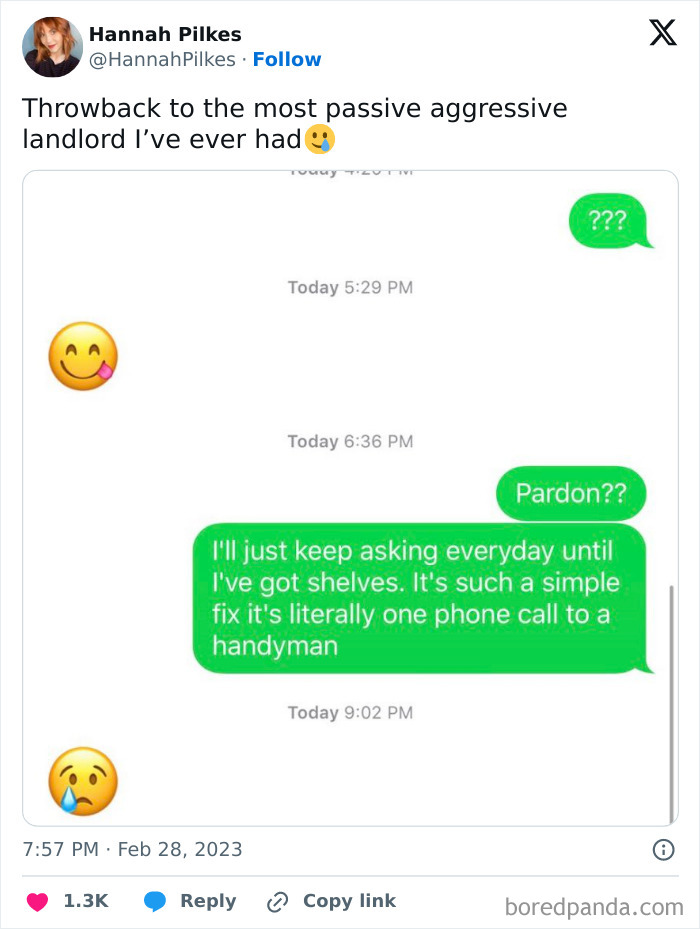This screenshot has width=700, height=929.
Task: Open the X logo link
Action: point(662,34)
